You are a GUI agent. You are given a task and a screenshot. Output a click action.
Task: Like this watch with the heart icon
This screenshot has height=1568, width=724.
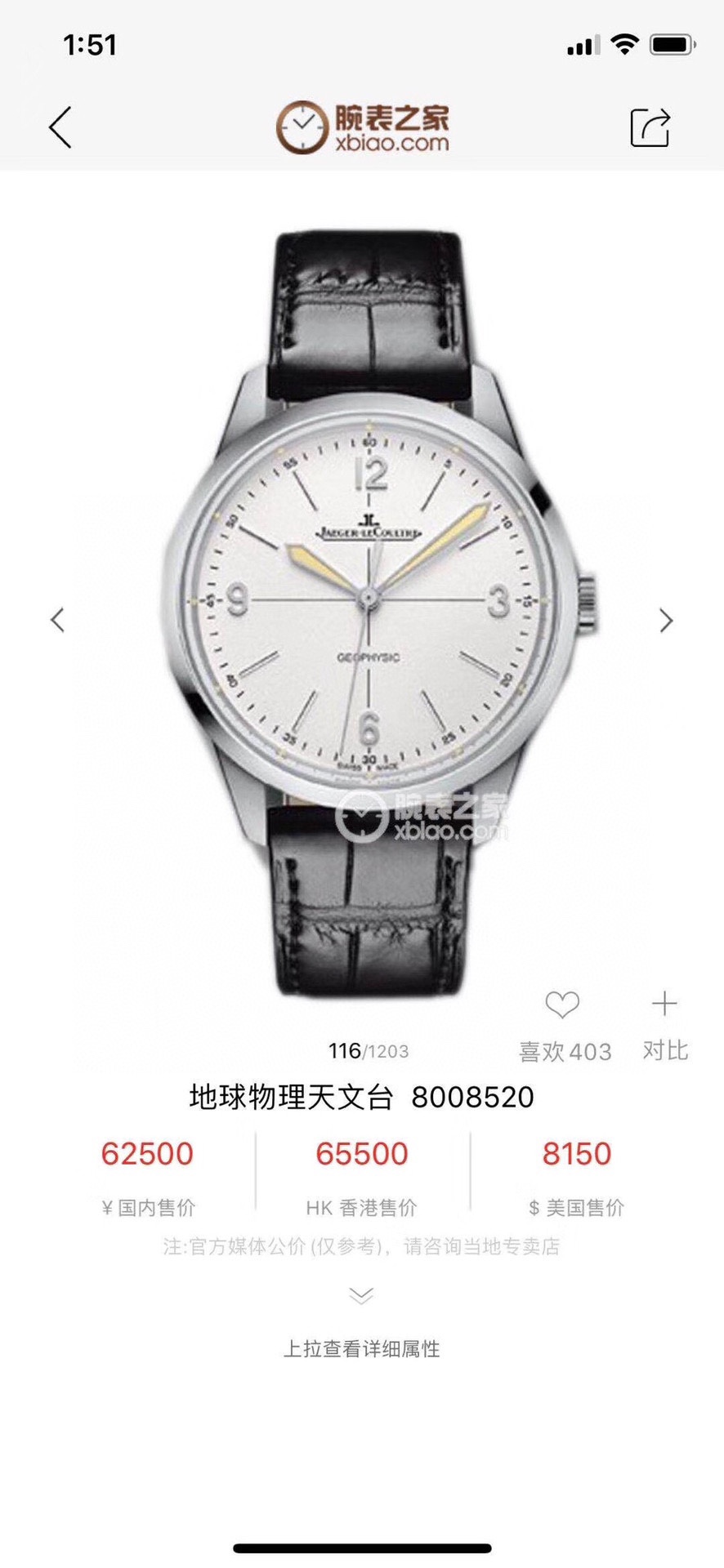[562, 1005]
